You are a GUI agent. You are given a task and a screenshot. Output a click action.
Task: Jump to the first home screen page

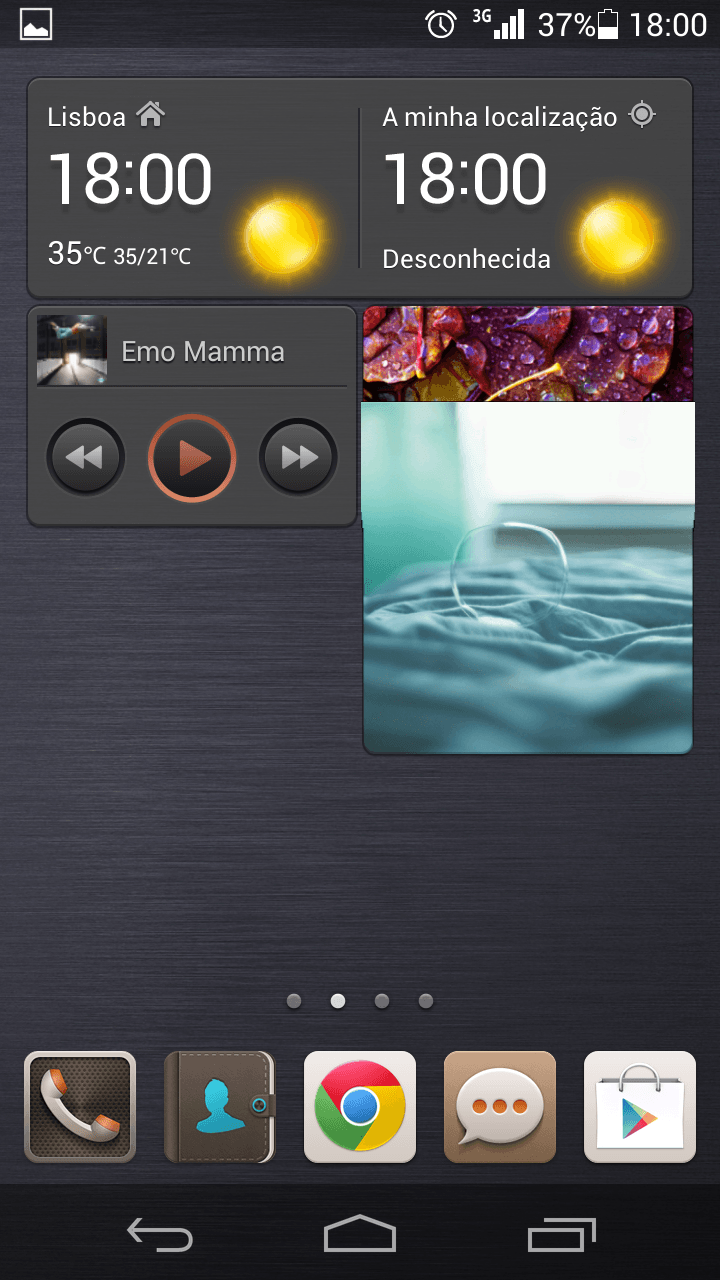click(294, 1001)
